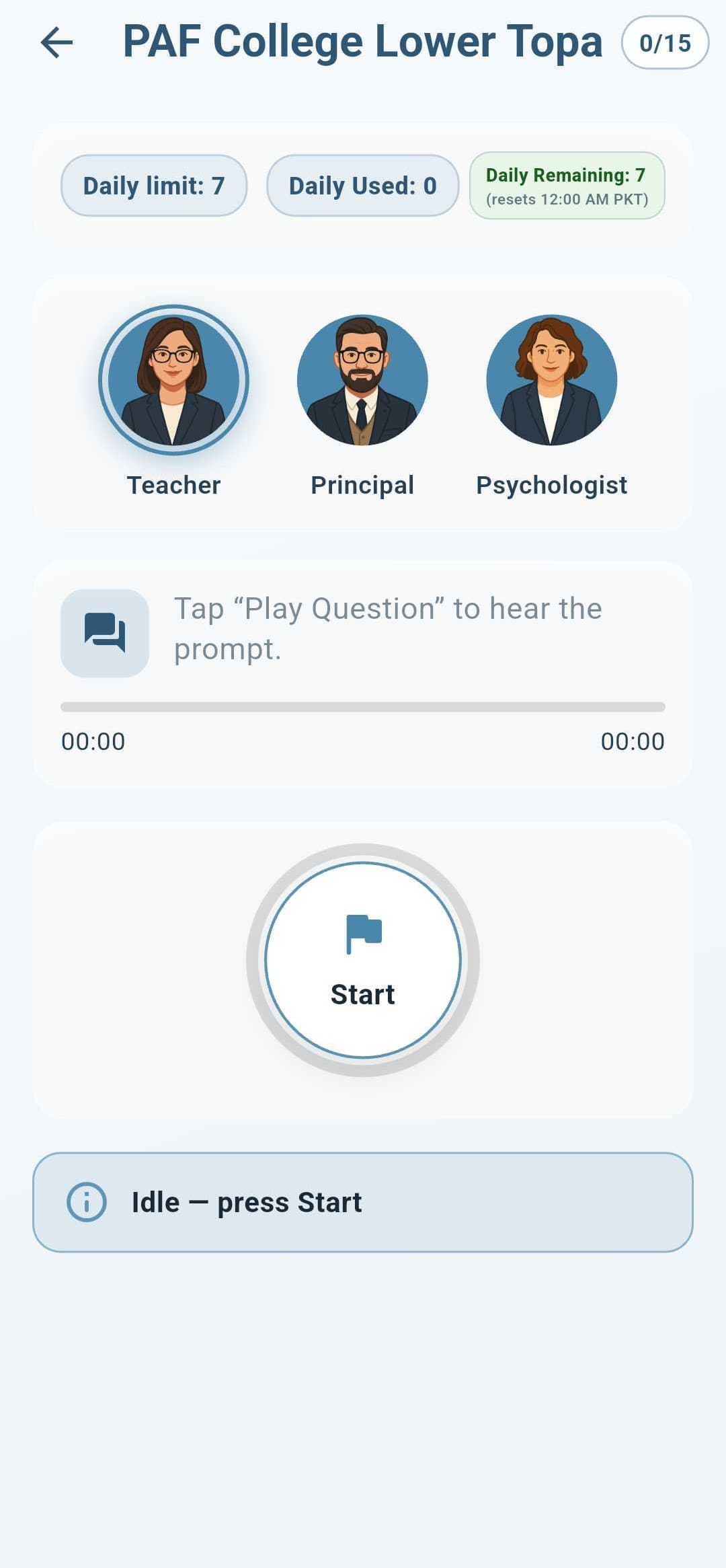726x1568 pixels.
Task: Switch the interviewer to Principal
Action: coord(363,379)
